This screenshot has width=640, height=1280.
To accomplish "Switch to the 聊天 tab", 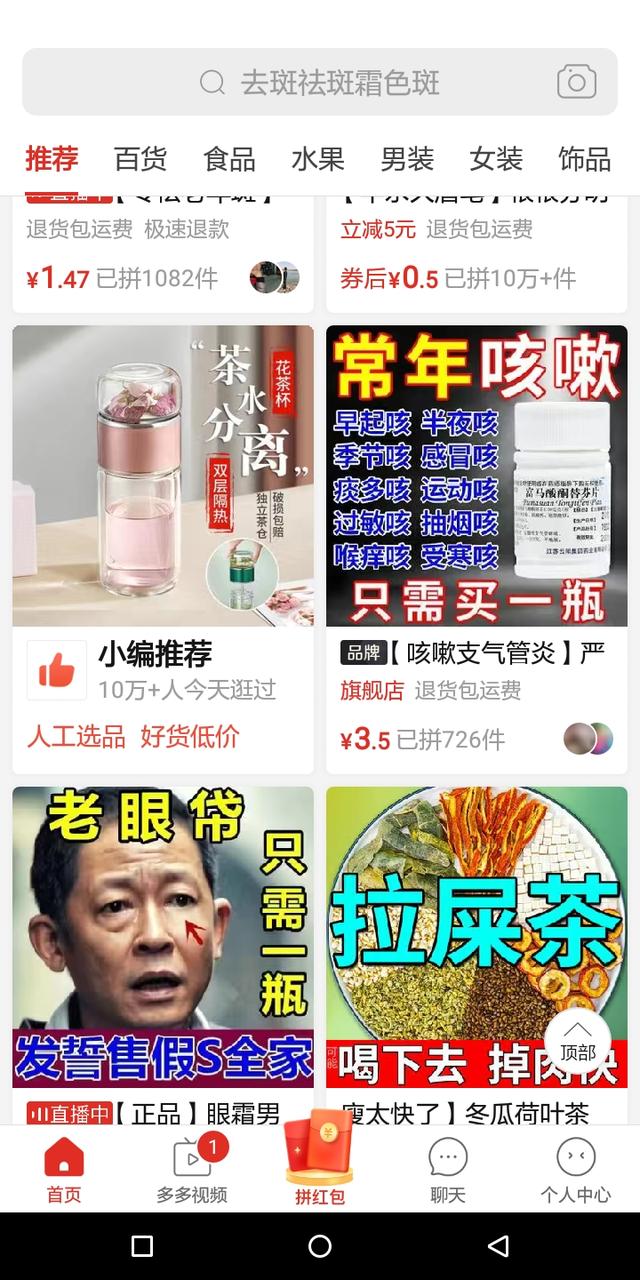I will click(448, 1168).
